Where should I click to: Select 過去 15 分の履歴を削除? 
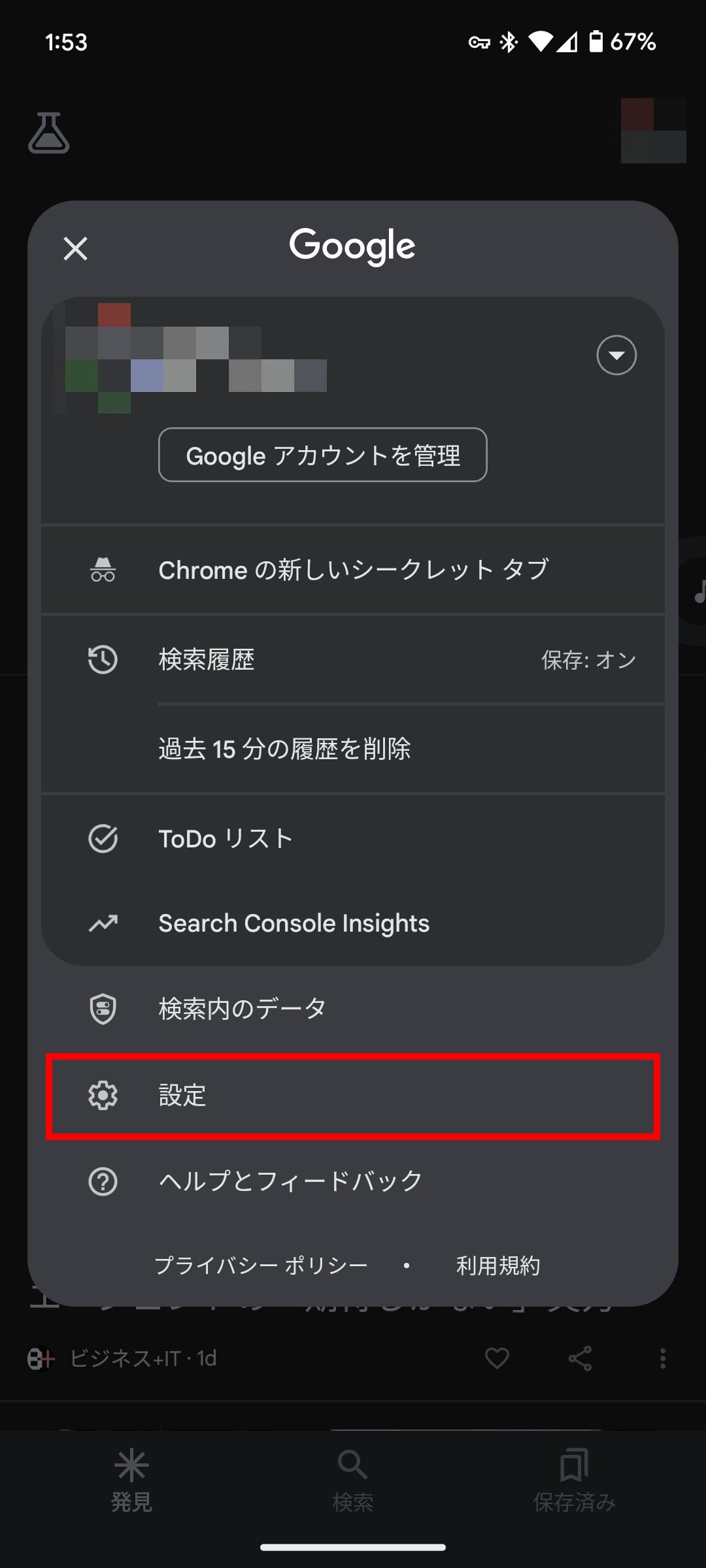[x=353, y=749]
